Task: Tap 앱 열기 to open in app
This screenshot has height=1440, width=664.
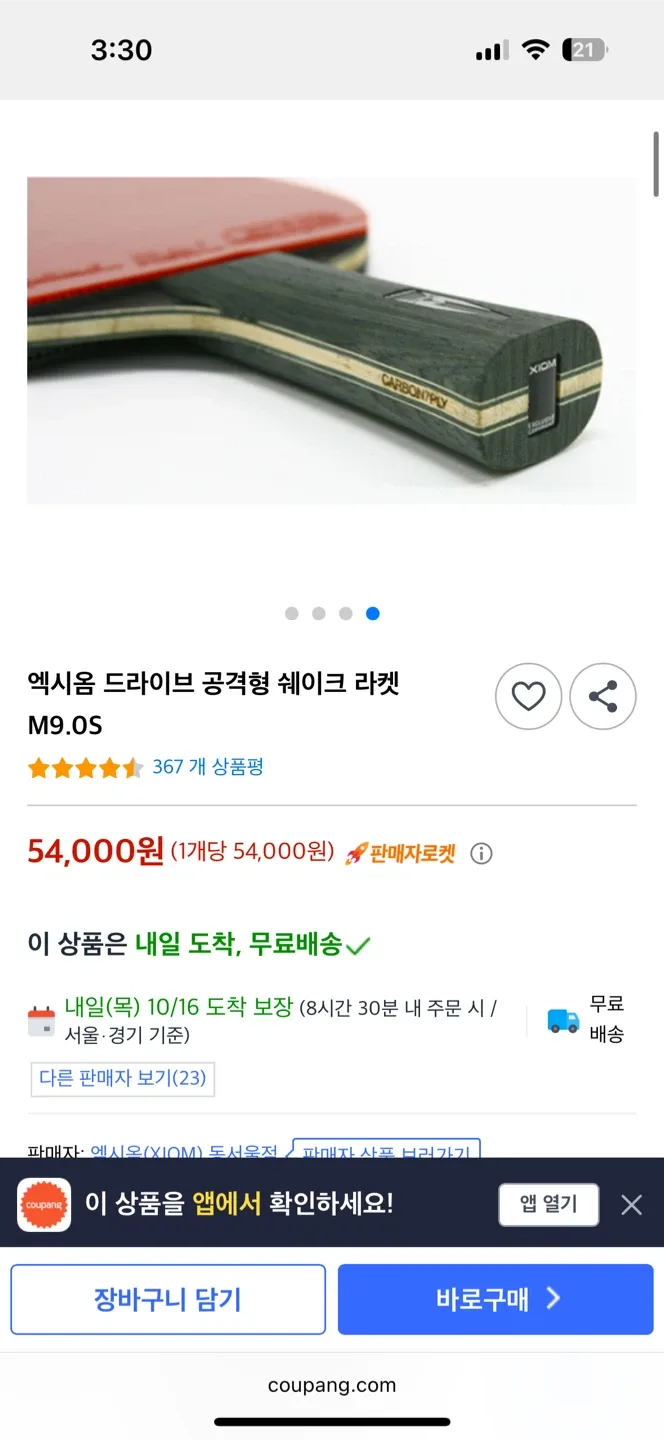Action: (x=548, y=1204)
